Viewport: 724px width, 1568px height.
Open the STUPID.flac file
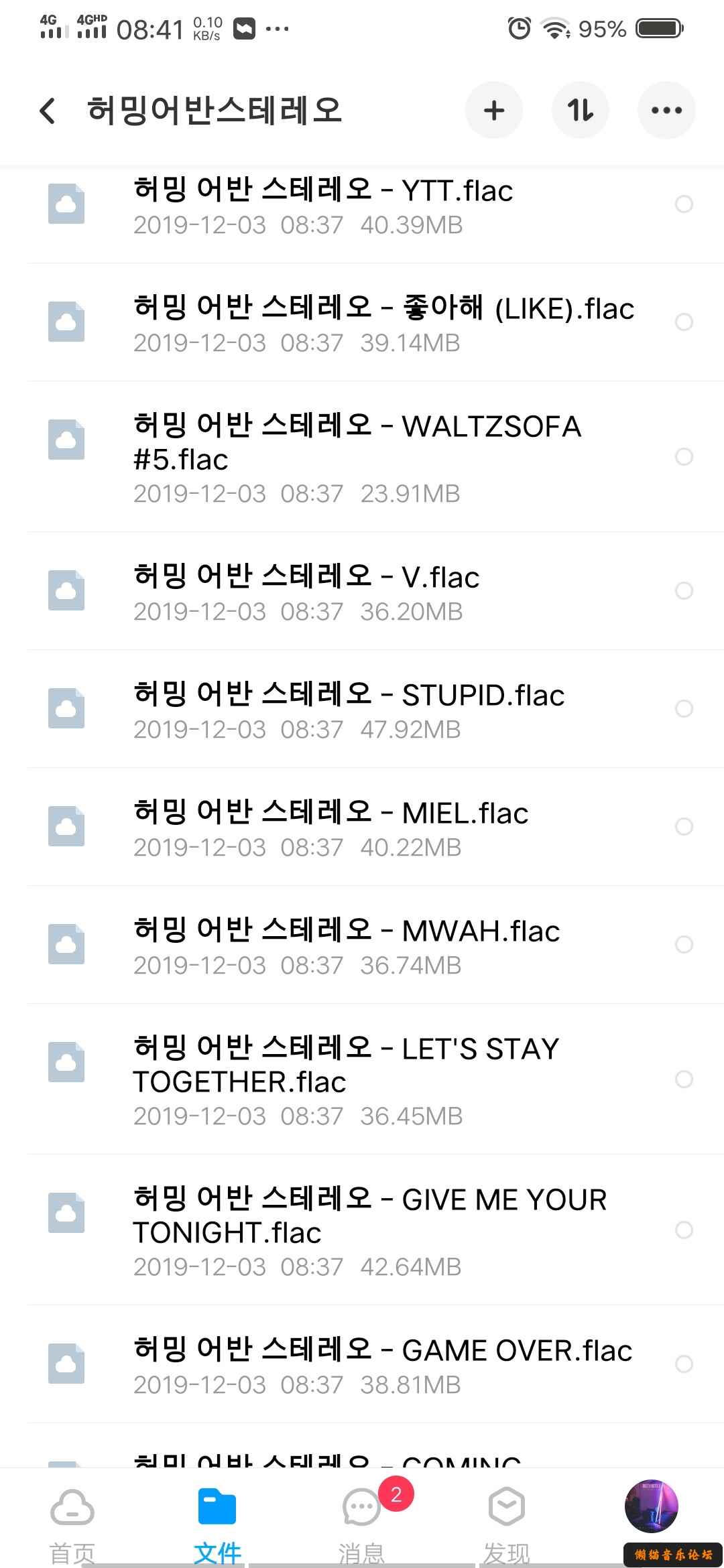click(349, 709)
